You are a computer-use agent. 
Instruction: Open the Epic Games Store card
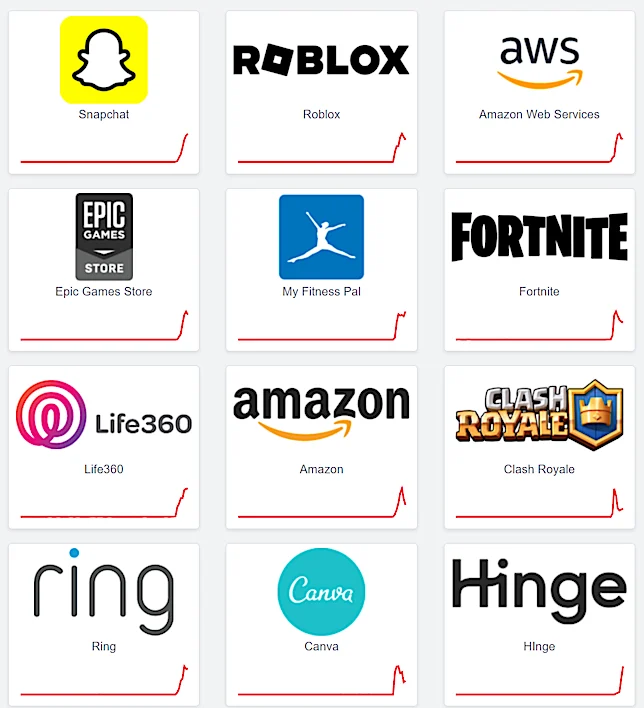tap(104, 268)
